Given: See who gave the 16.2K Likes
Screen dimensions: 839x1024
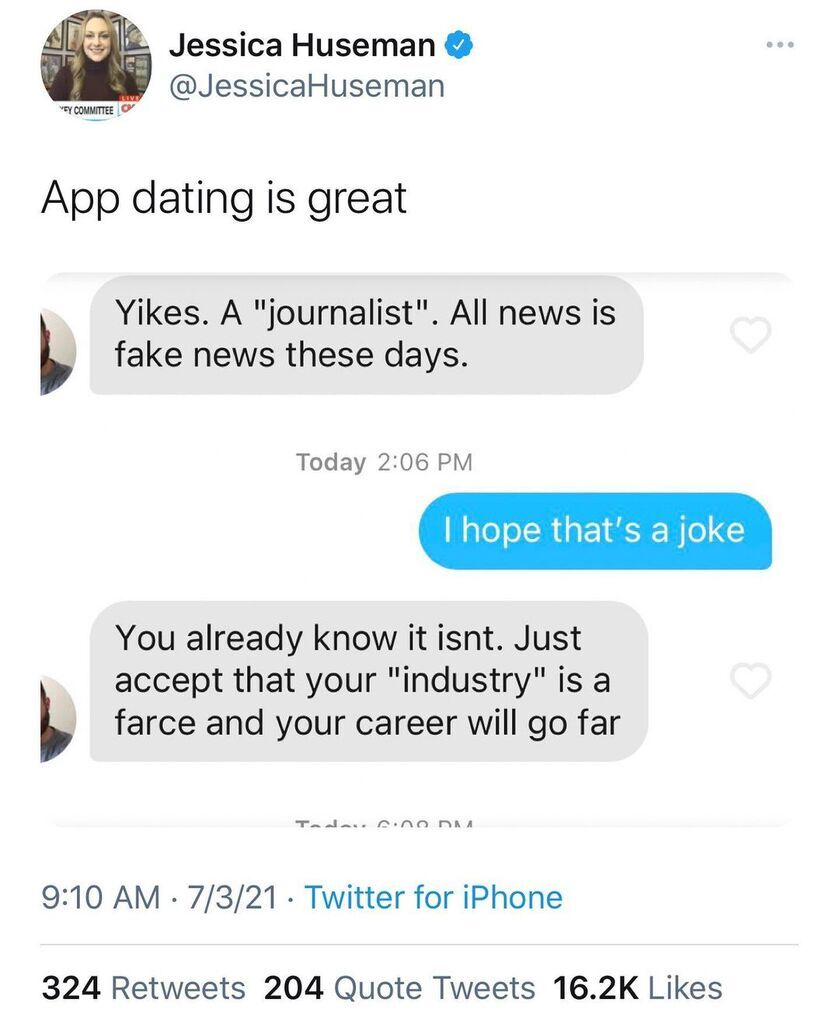Looking at the screenshot, I should (637, 988).
